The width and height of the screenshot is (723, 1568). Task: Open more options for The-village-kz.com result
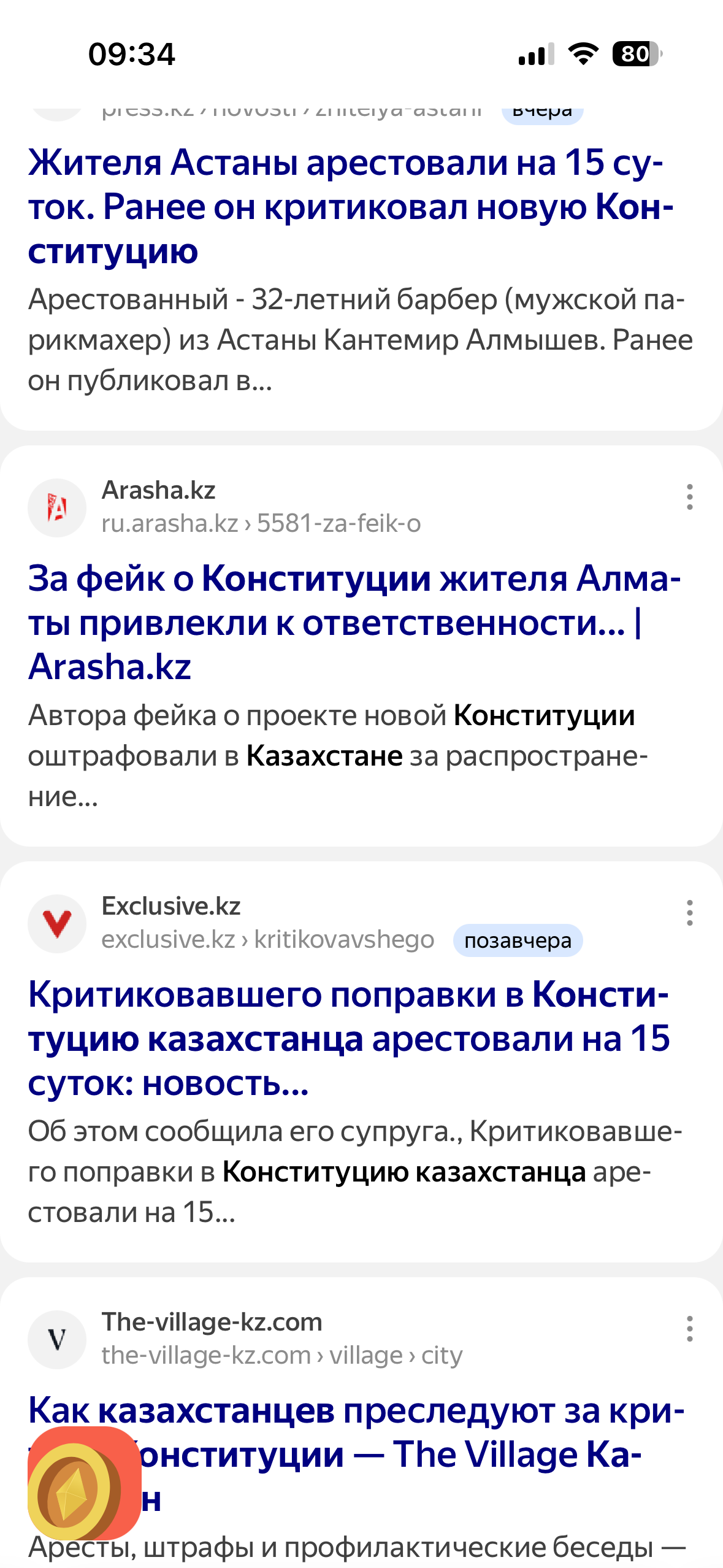coord(690,1329)
